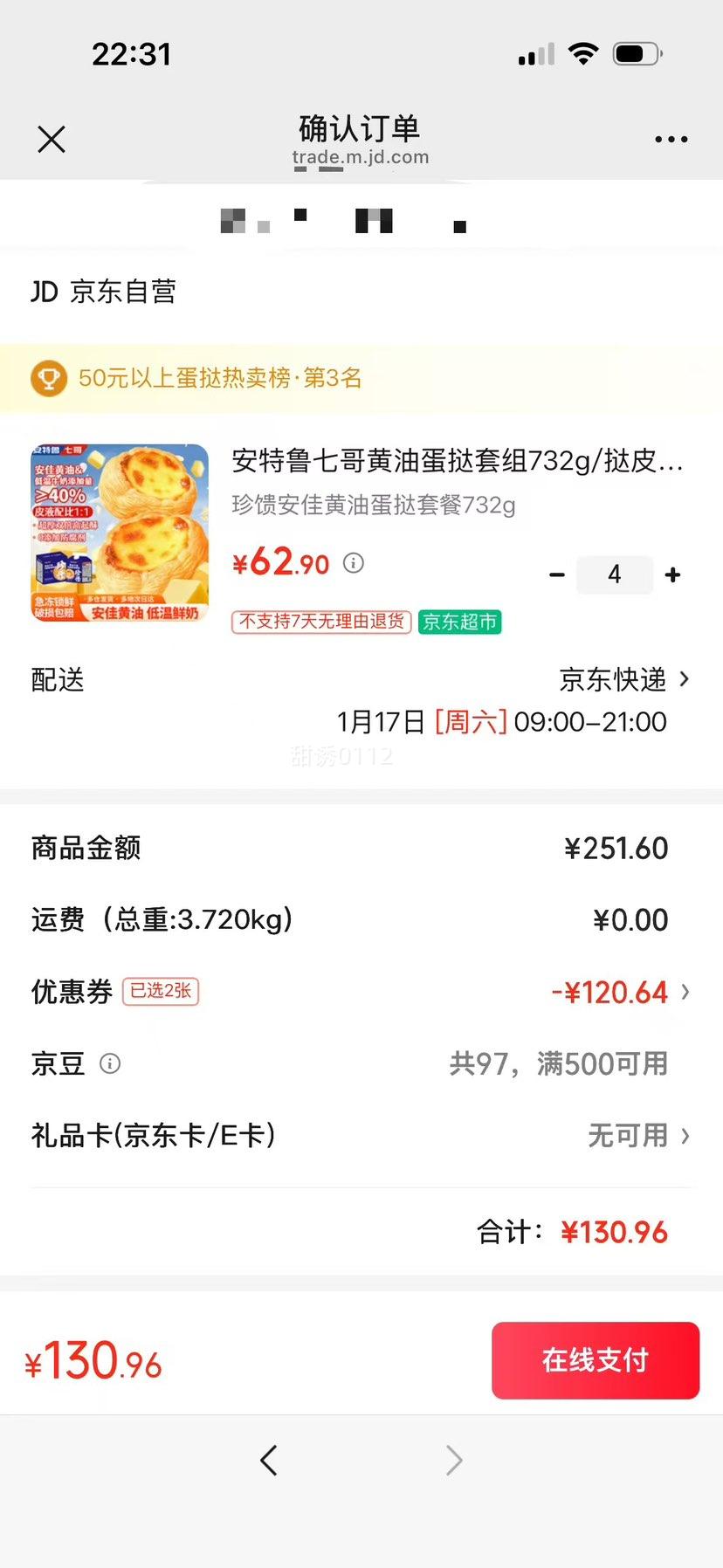
Task: Click the 不支持7天无理由退货 return policy tag
Action: (320, 622)
